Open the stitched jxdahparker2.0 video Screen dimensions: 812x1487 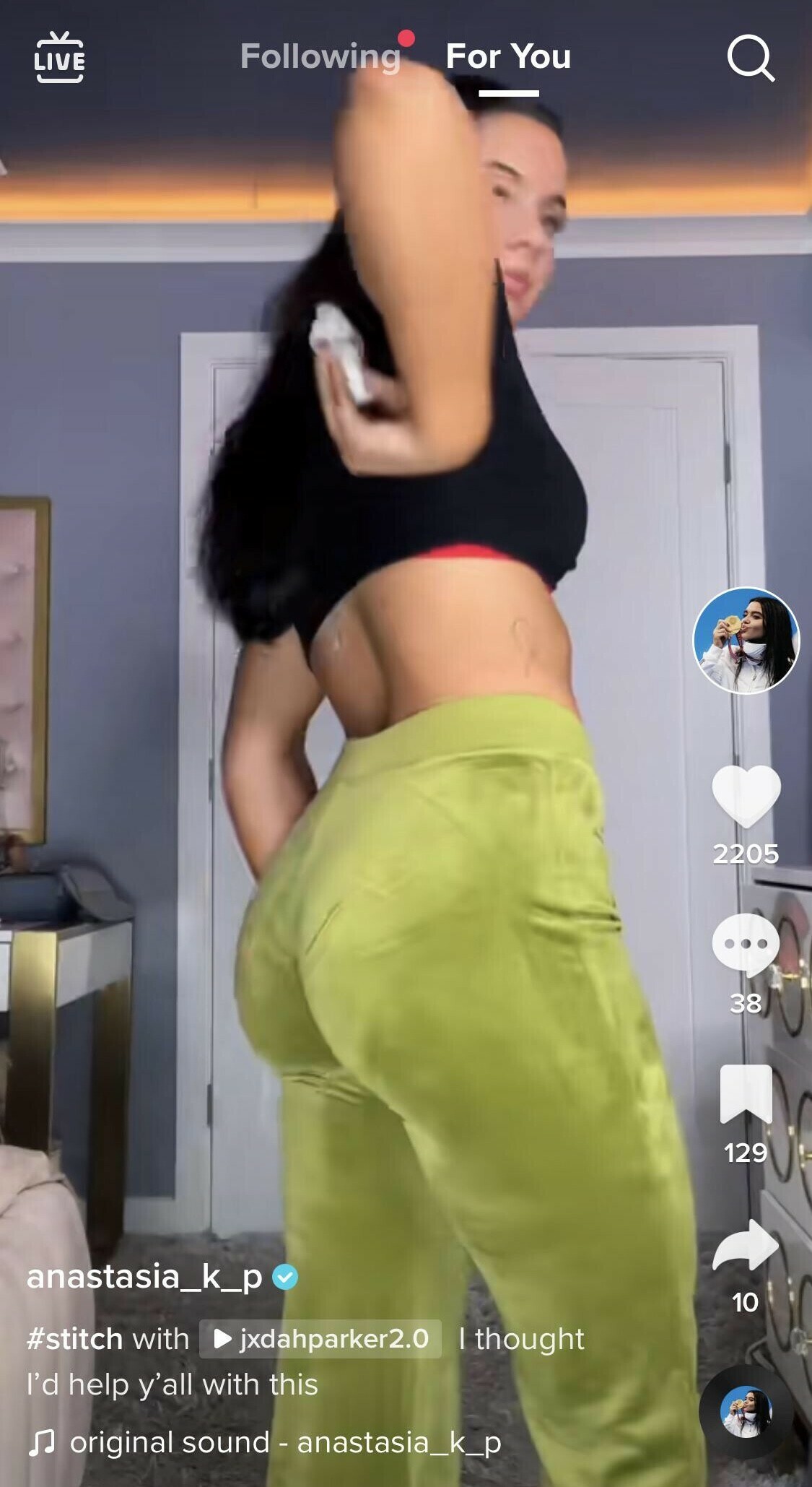pyautogui.click(x=321, y=1339)
